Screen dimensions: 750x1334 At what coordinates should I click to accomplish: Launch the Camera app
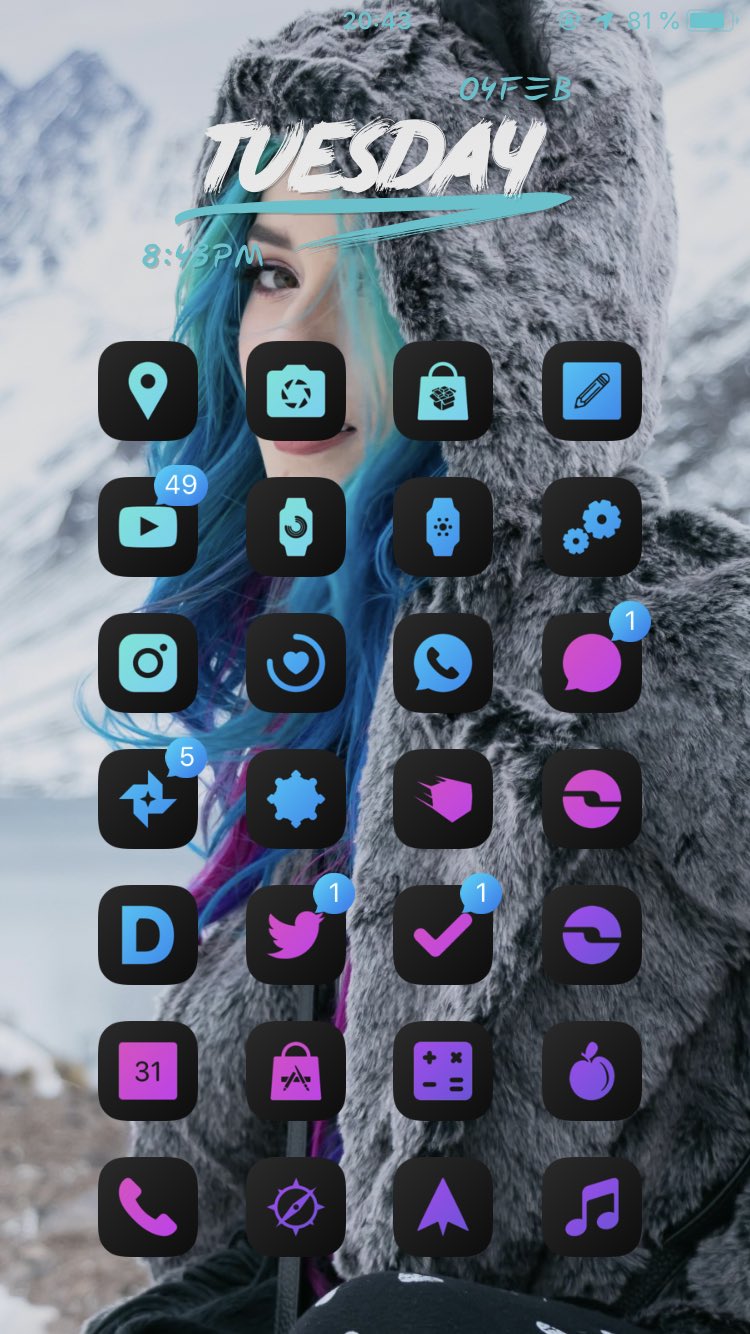click(x=295, y=391)
